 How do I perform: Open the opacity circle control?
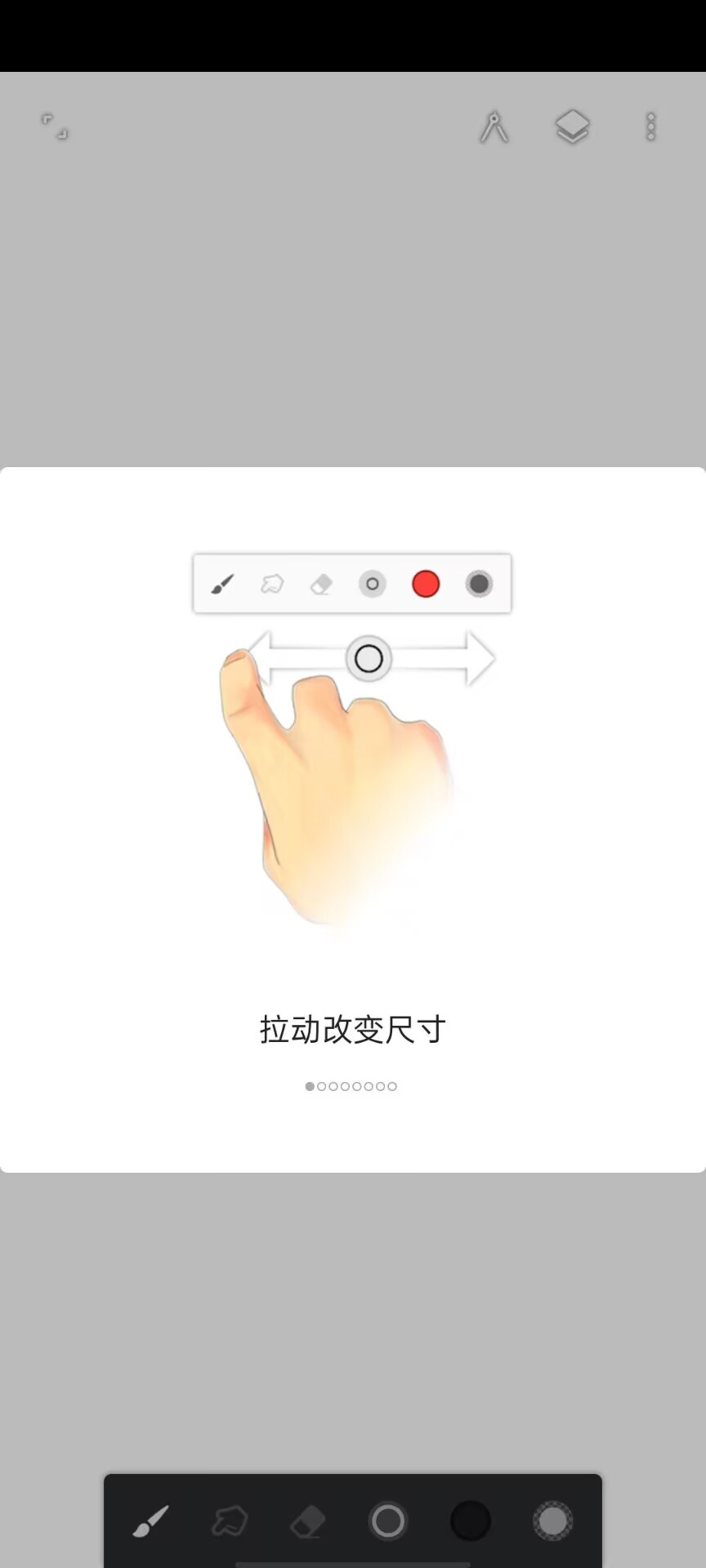[553, 1521]
